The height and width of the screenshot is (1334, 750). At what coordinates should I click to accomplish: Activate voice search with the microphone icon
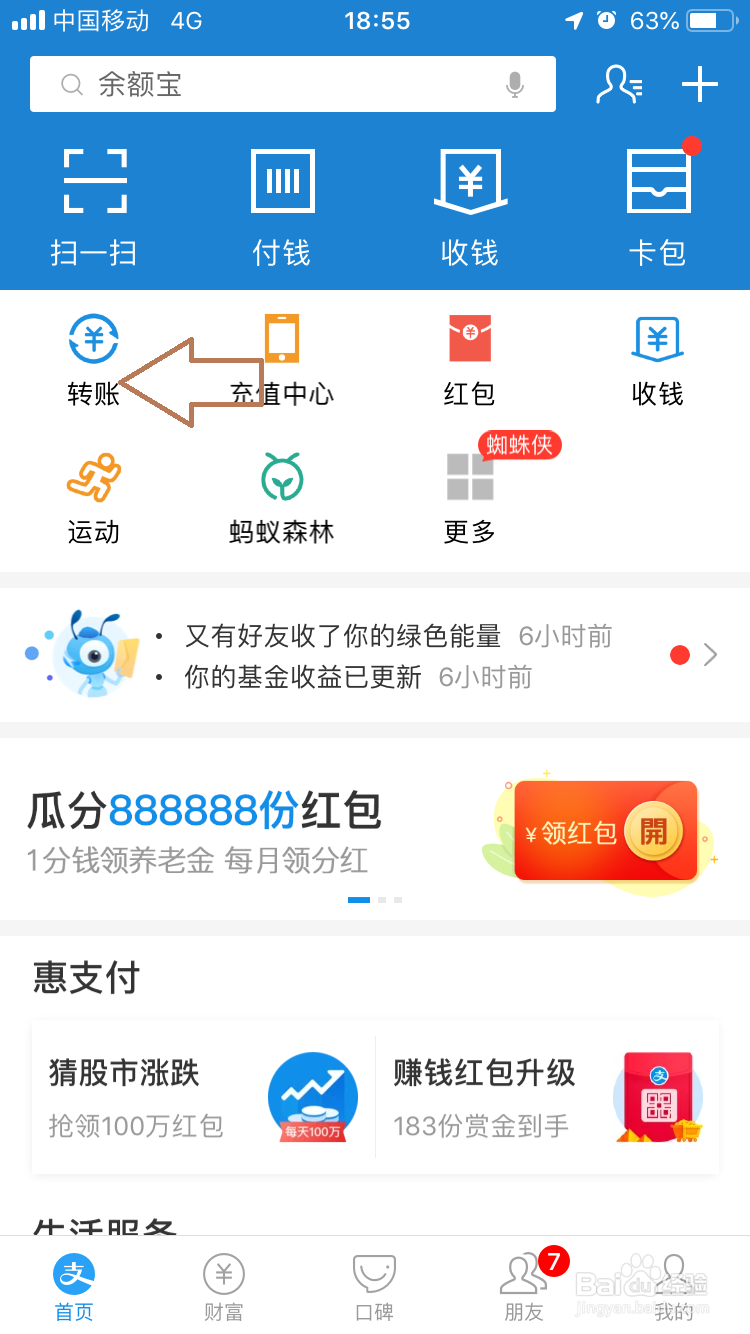click(x=514, y=84)
